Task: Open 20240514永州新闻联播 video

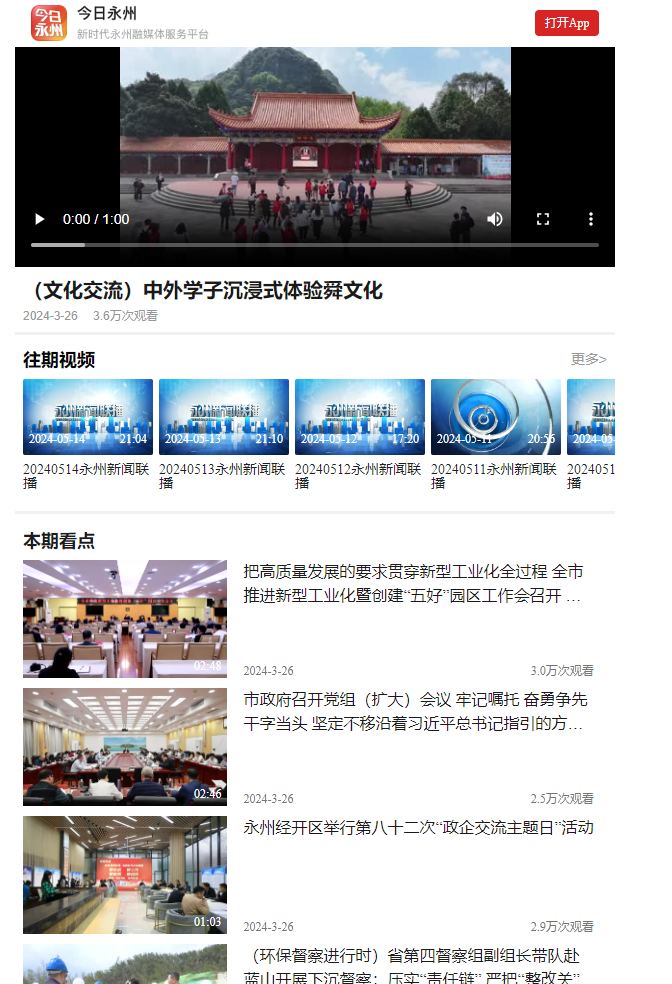Action: coord(88,417)
